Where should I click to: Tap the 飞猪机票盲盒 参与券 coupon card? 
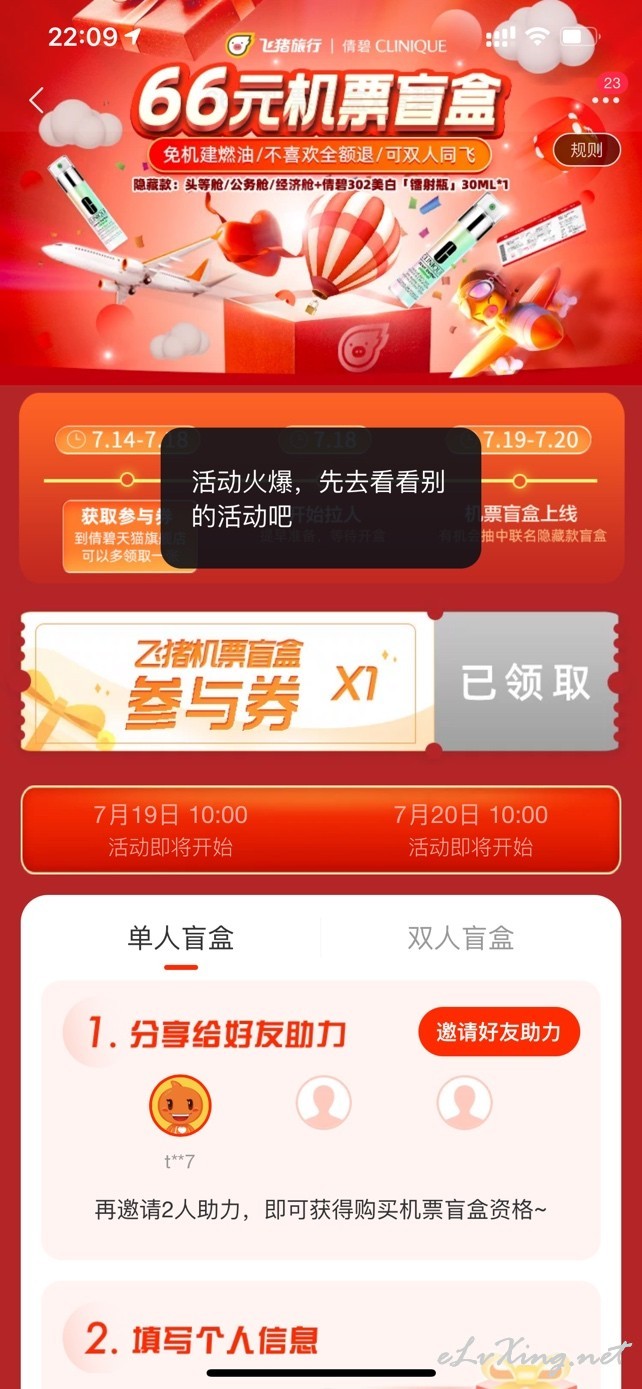click(228, 682)
